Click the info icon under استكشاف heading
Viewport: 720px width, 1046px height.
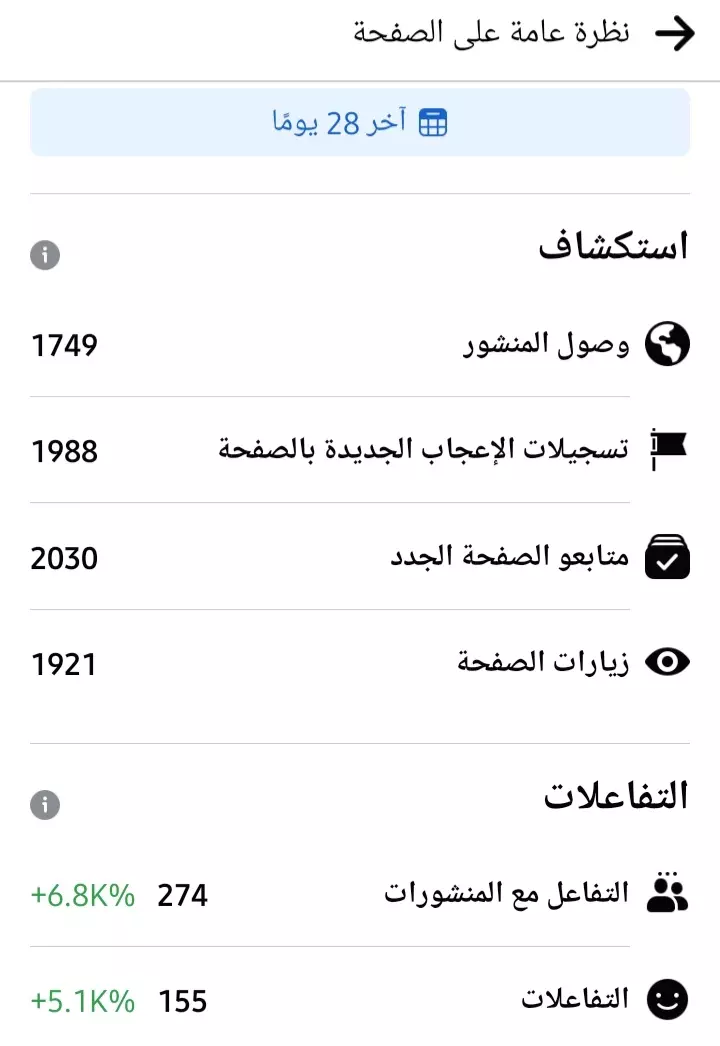click(x=46, y=255)
